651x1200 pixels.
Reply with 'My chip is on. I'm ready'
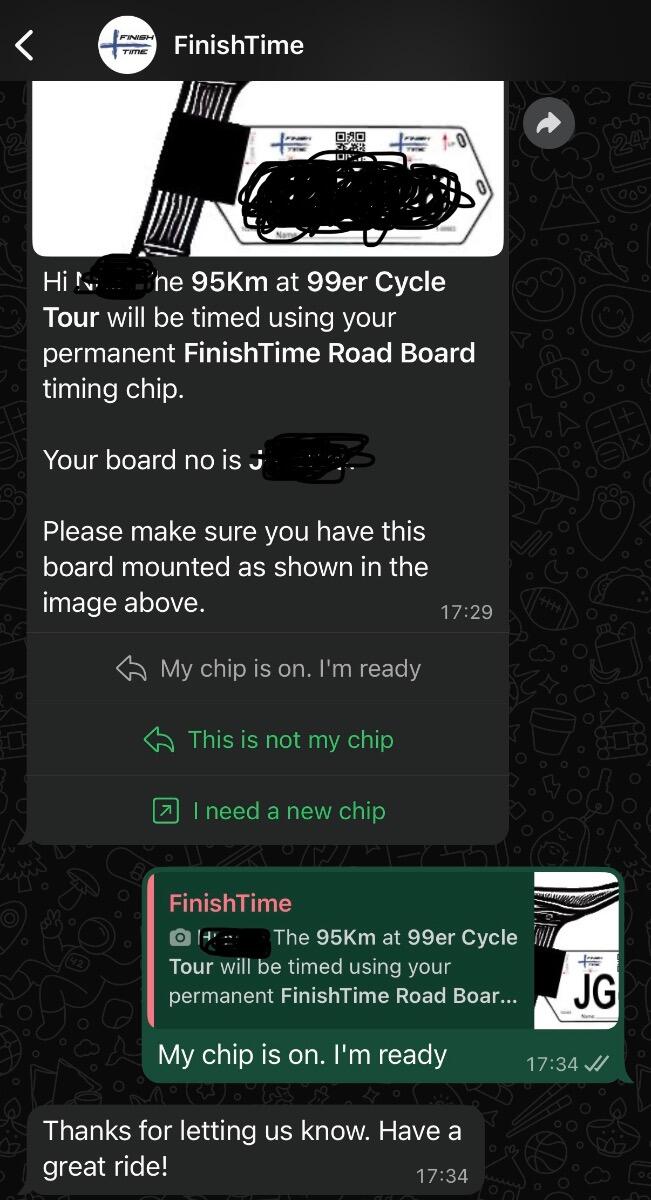[268, 669]
